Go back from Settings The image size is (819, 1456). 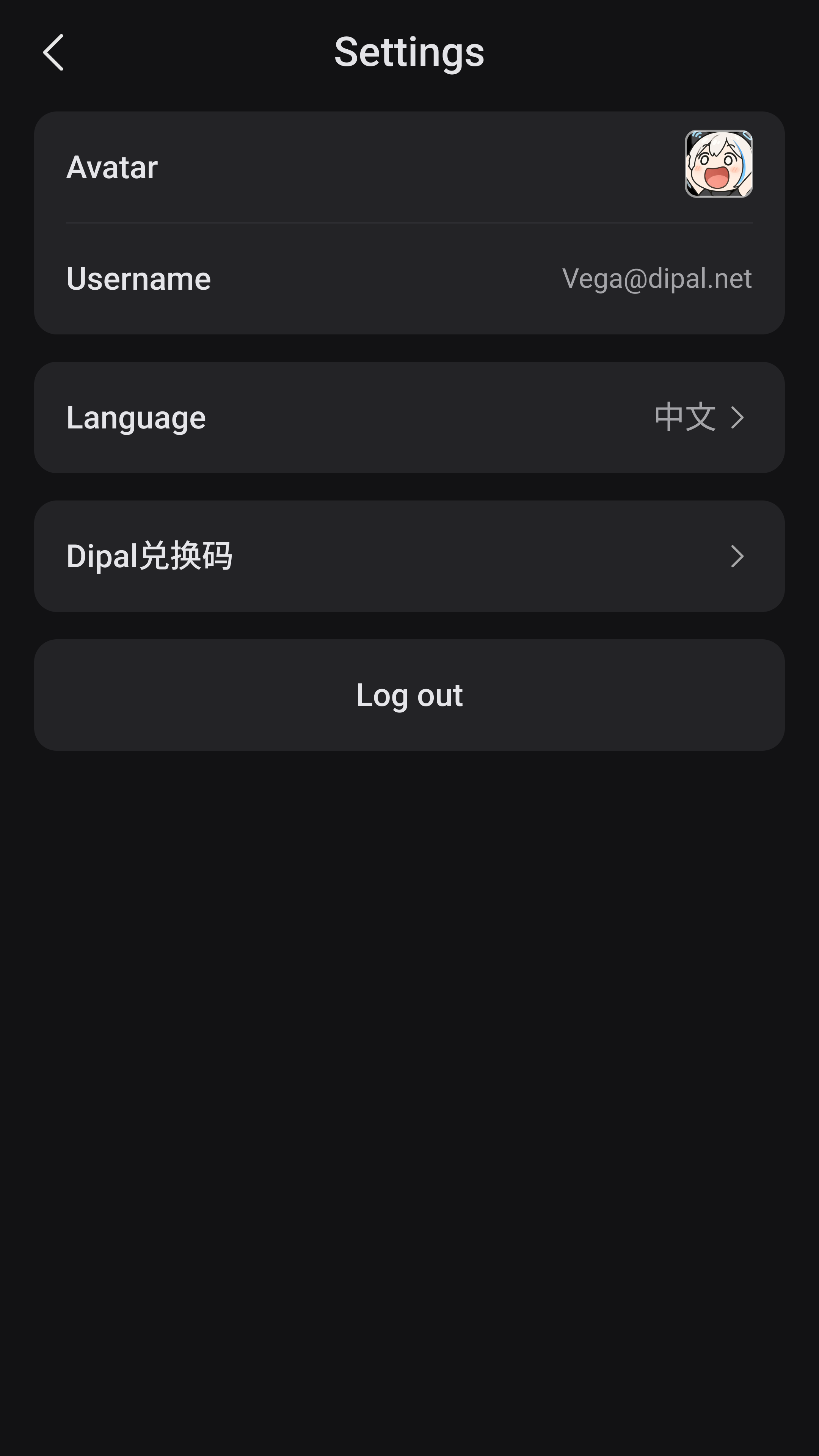click(x=53, y=53)
